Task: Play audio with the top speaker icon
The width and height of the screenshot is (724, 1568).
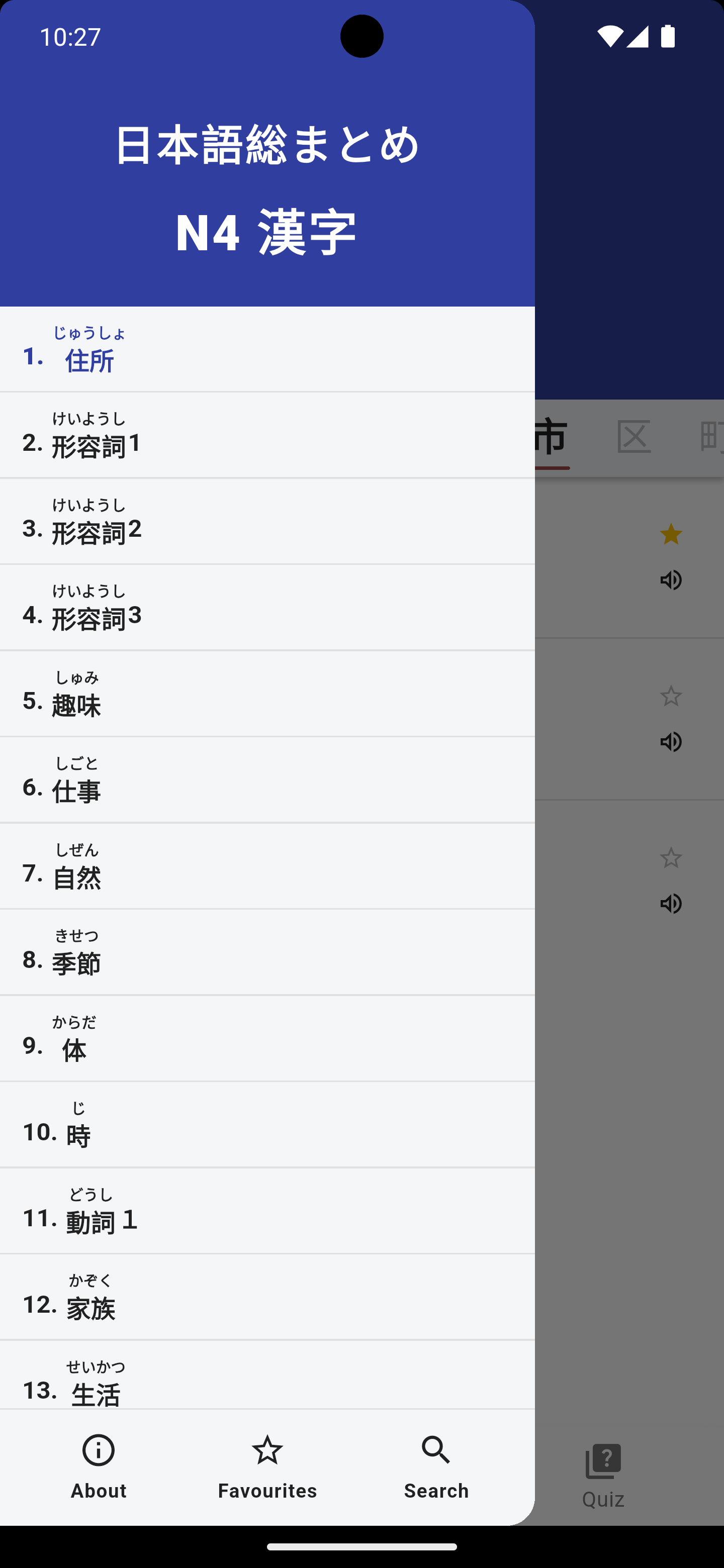Action: pyautogui.click(x=671, y=580)
